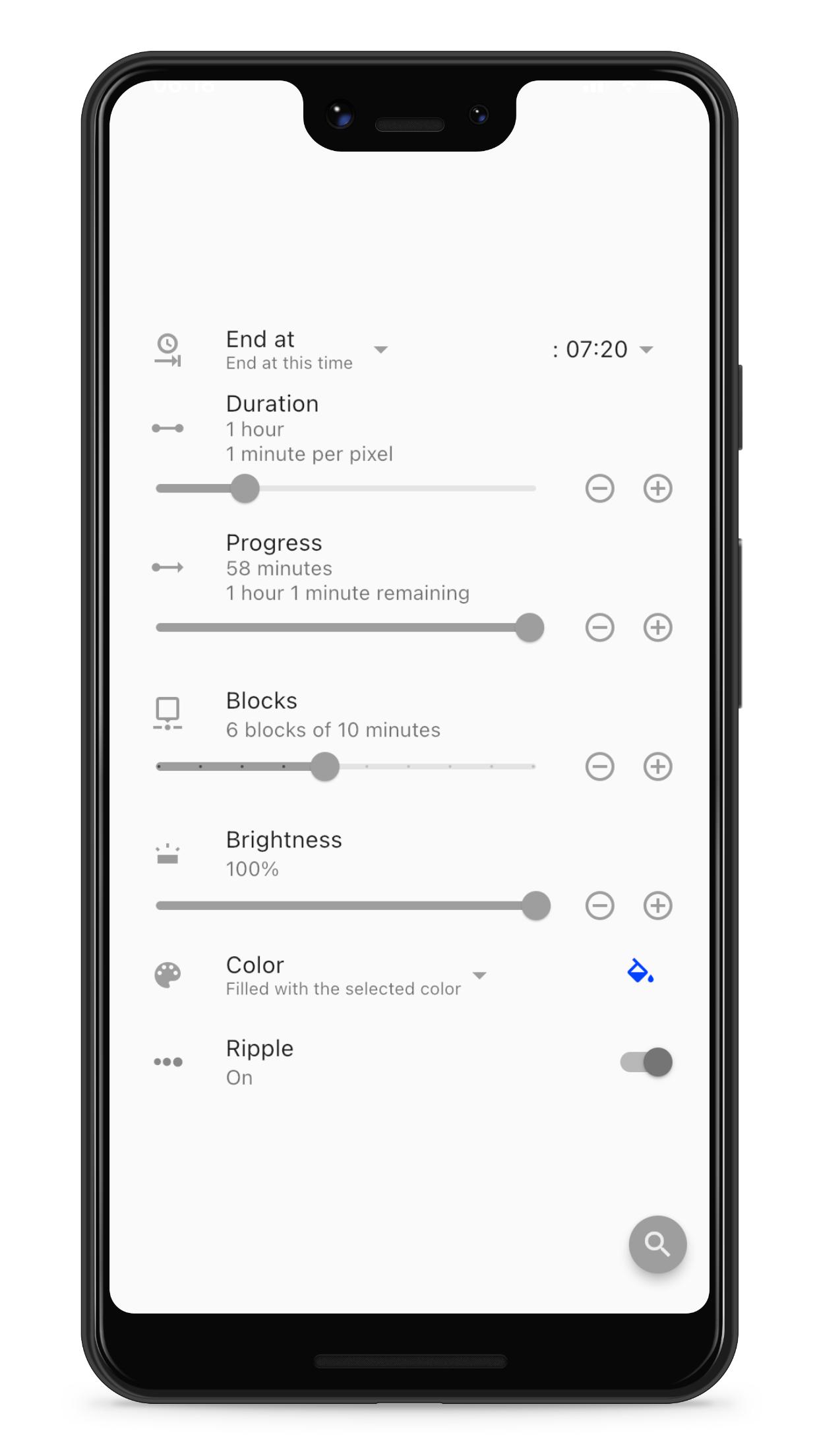Increase Progress with the plus button
Image resolution: width=819 pixels, height=1456 pixels.
click(x=657, y=627)
